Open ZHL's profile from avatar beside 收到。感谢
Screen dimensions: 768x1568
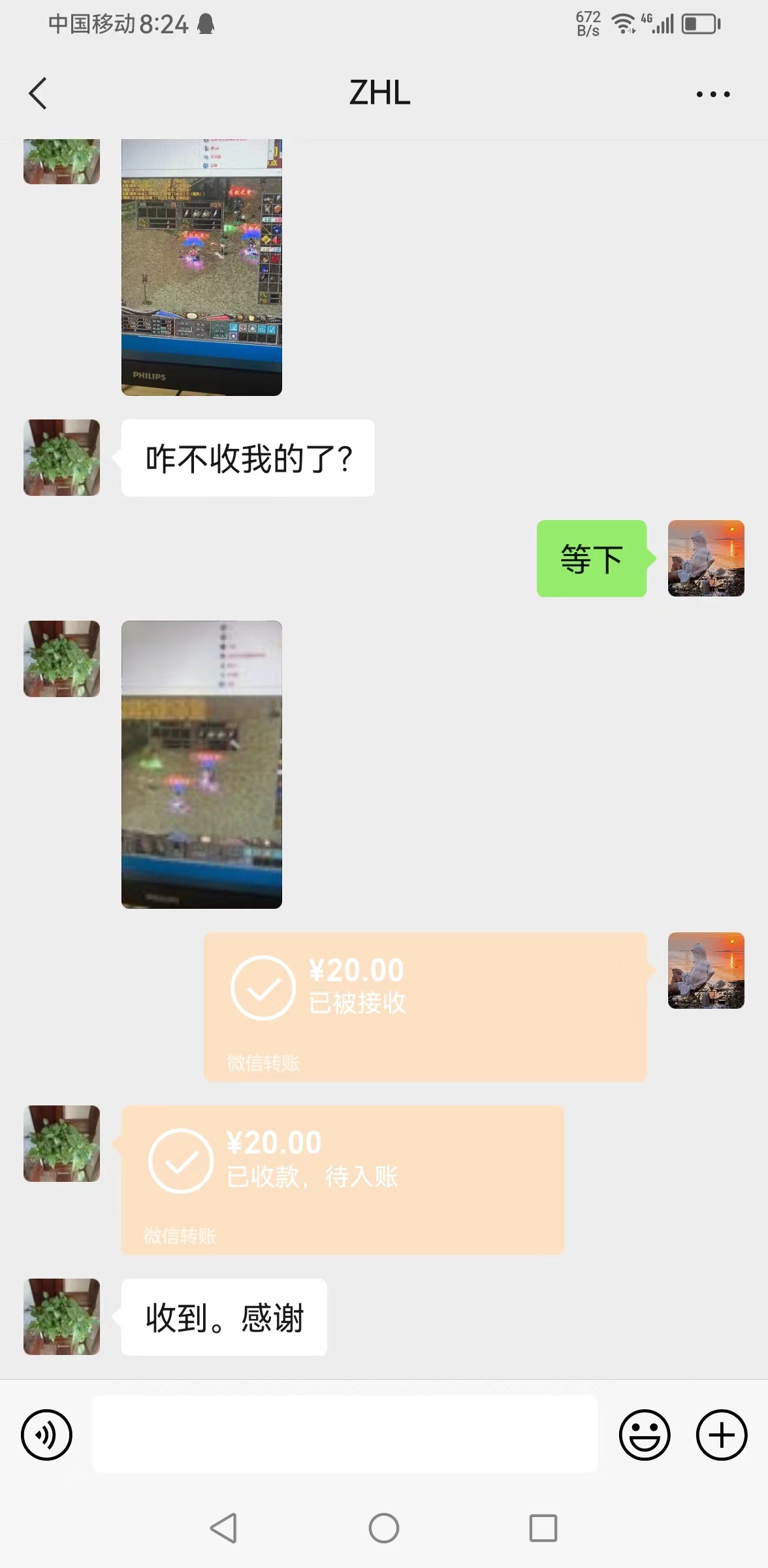click(x=62, y=1316)
